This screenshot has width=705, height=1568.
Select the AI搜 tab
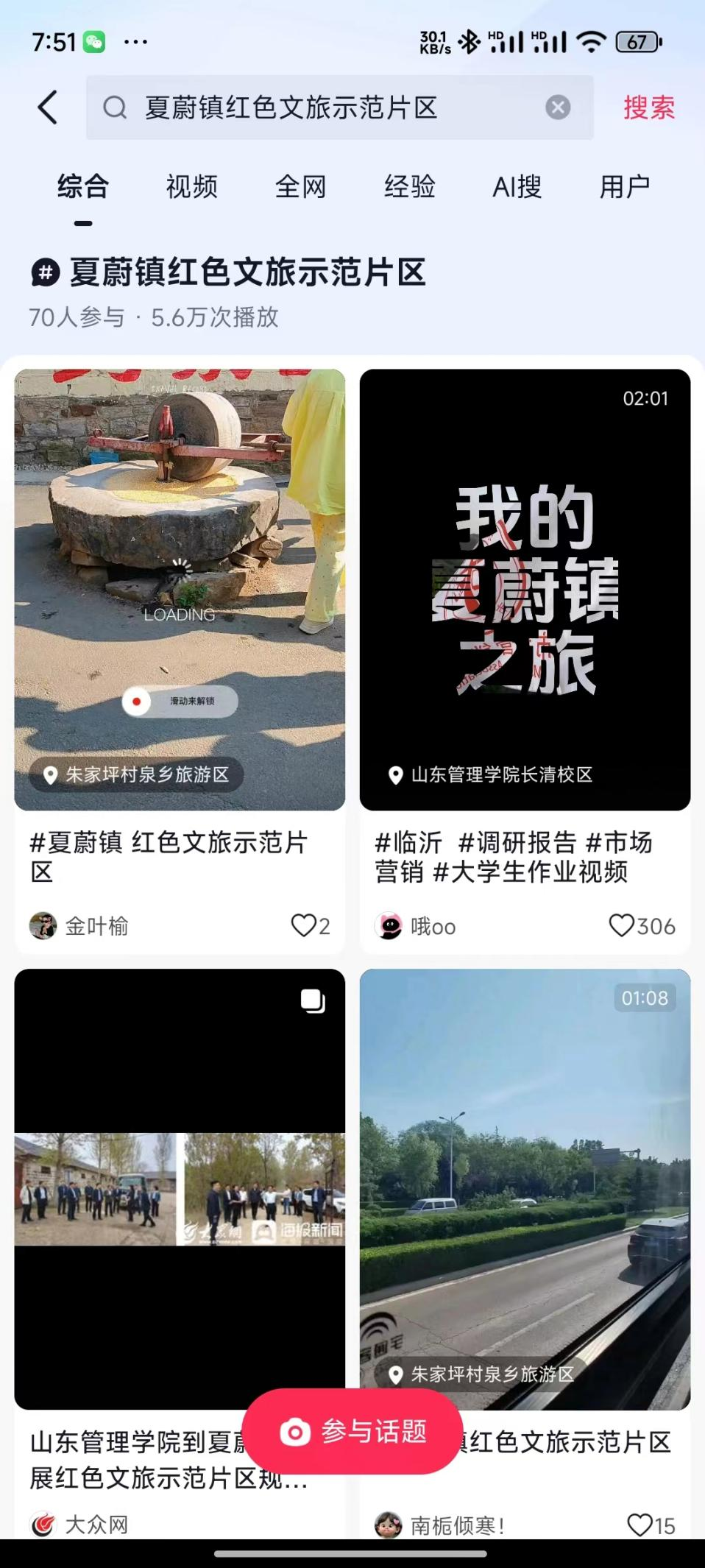tap(517, 187)
